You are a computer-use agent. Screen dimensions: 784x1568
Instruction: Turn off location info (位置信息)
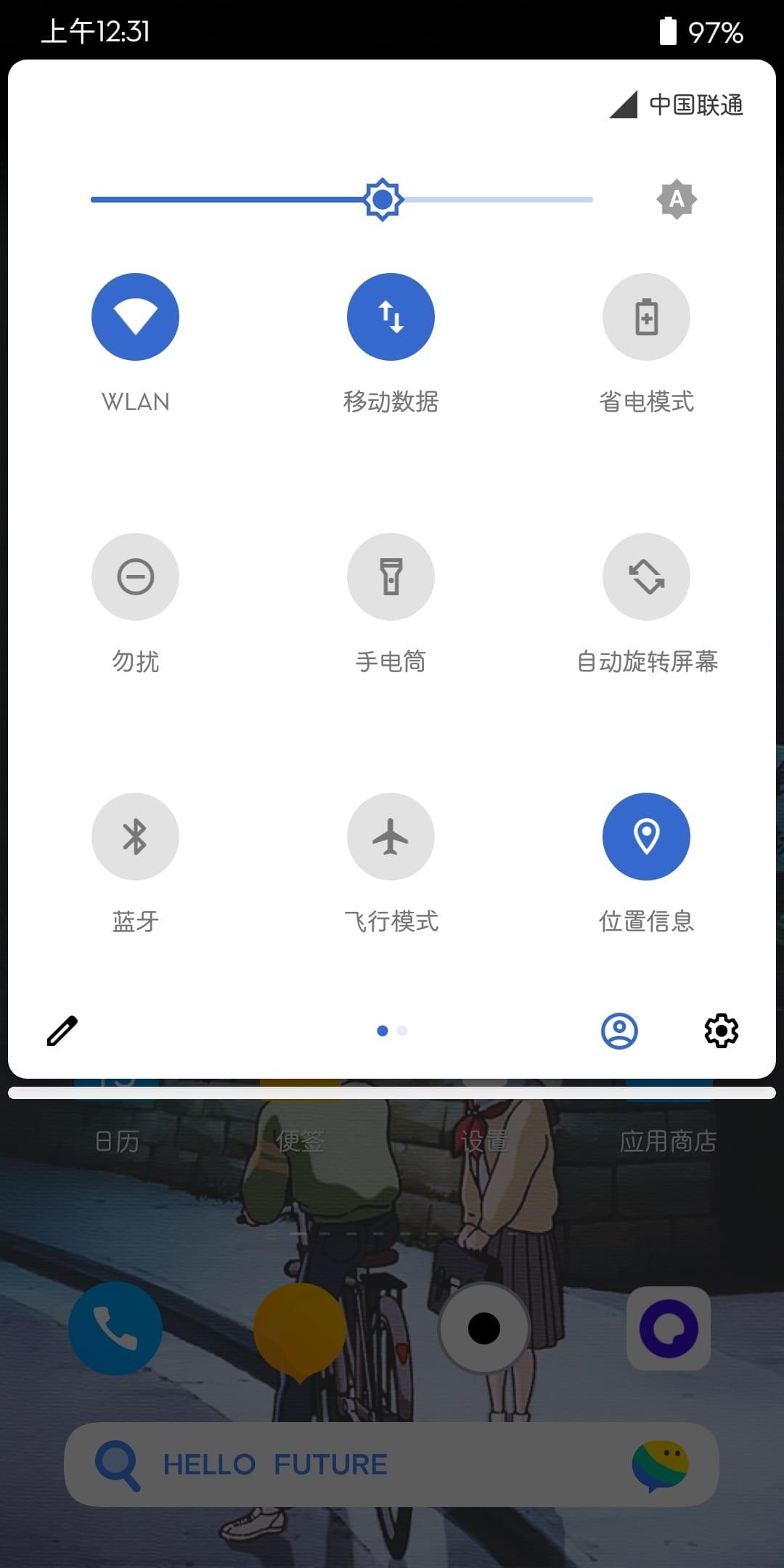[x=646, y=836]
